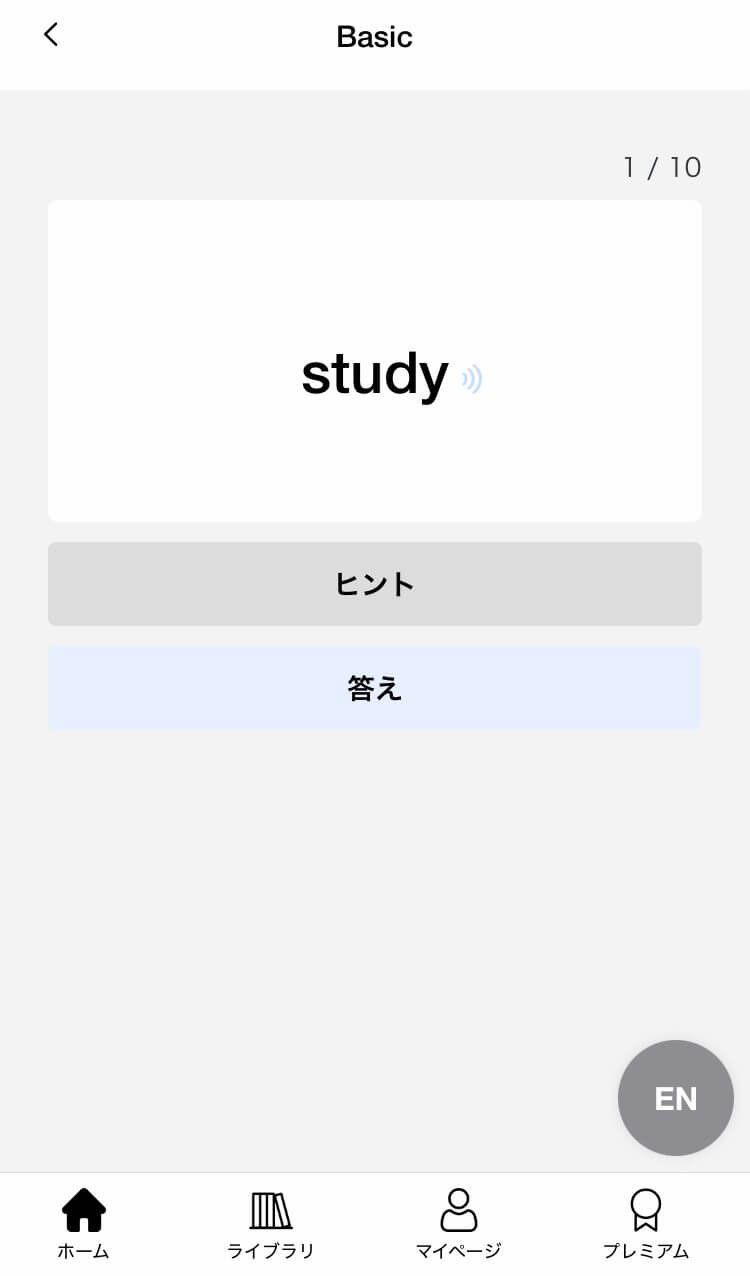Image resolution: width=750 pixels, height=1276 pixels.
Task: Reveal the answer (答え)
Action: (375, 688)
